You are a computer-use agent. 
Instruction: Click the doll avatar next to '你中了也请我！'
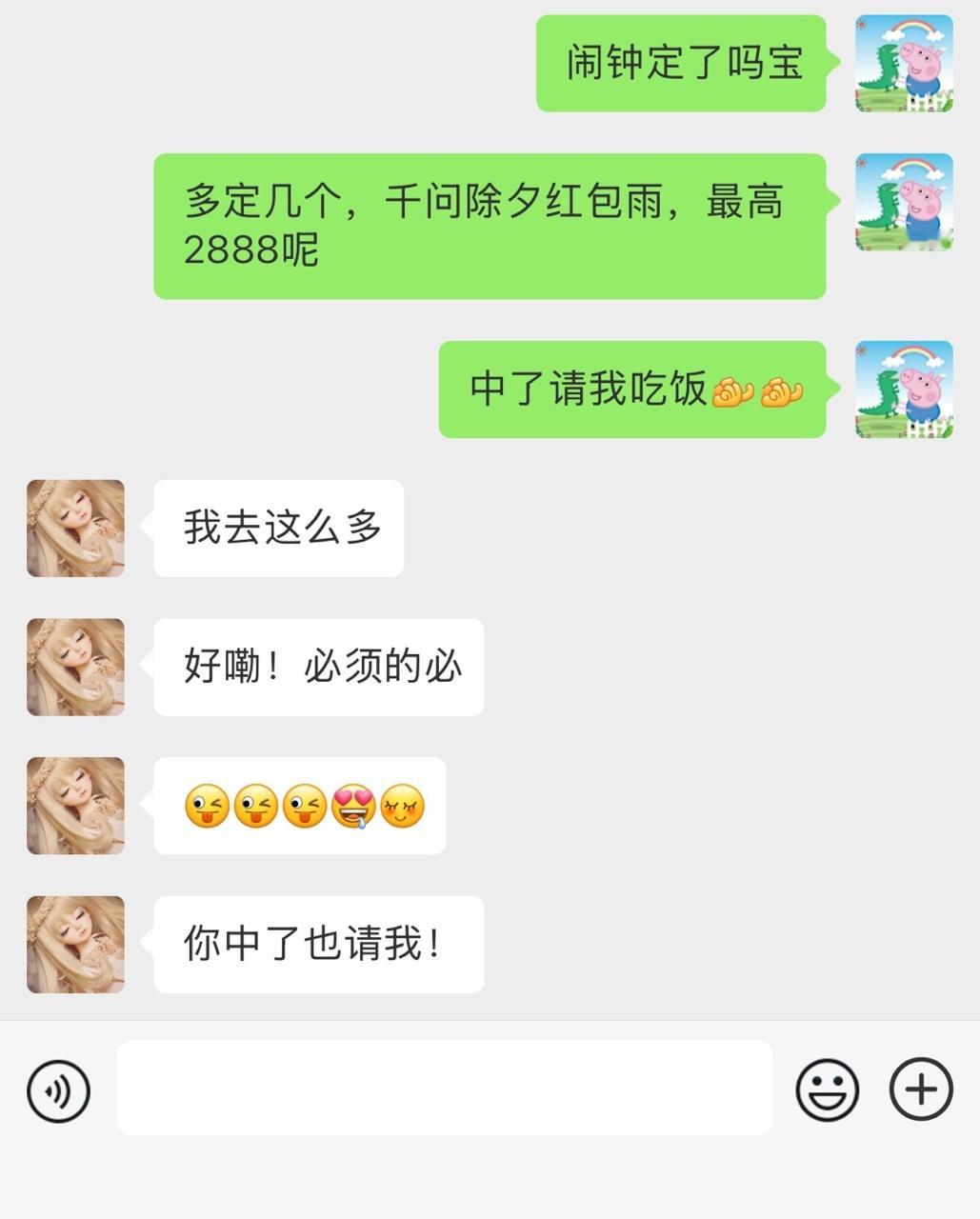pyautogui.click(x=75, y=943)
